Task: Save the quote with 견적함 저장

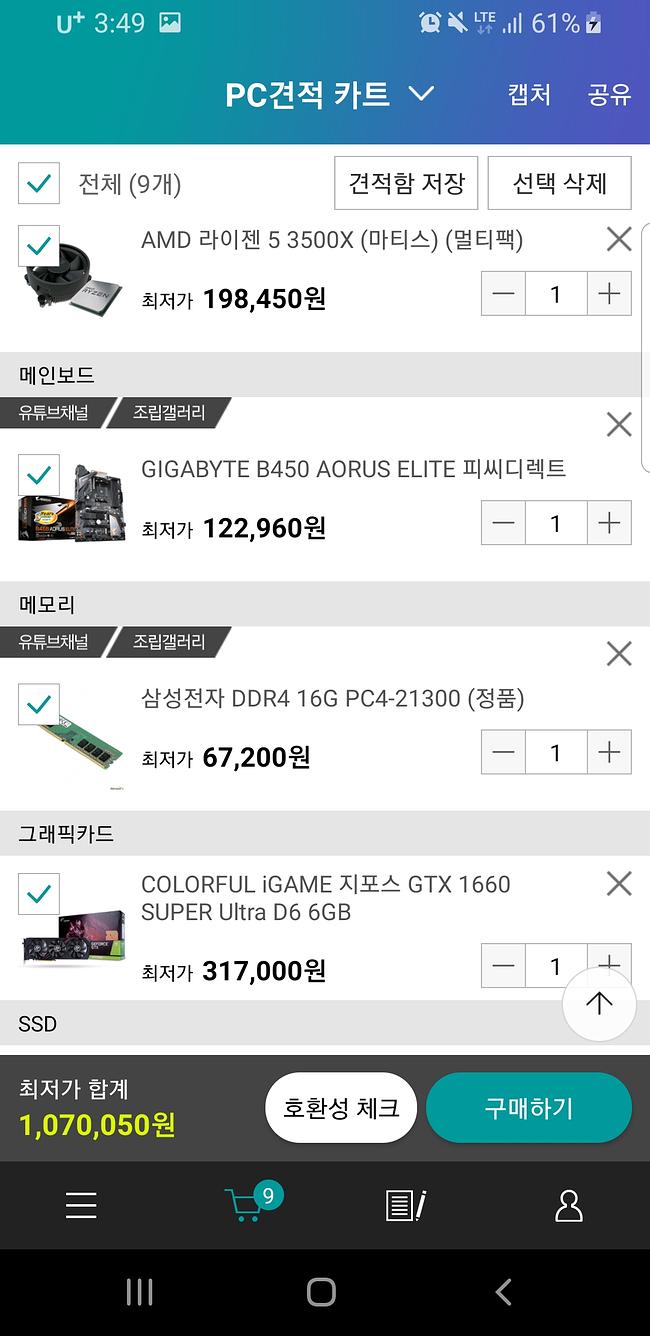Action: tap(406, 183)
